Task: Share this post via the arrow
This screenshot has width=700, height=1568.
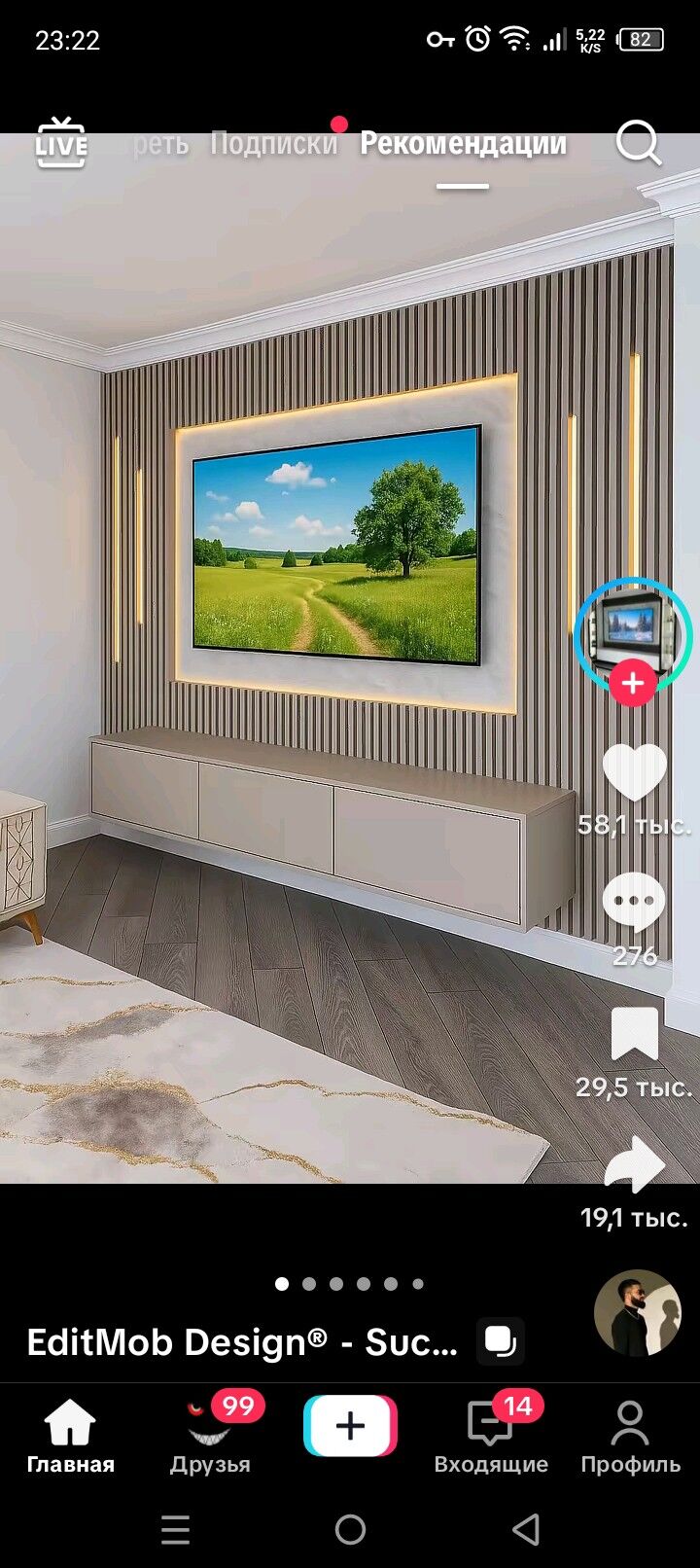Action: pyautogui.click(x=634, y=1165)
